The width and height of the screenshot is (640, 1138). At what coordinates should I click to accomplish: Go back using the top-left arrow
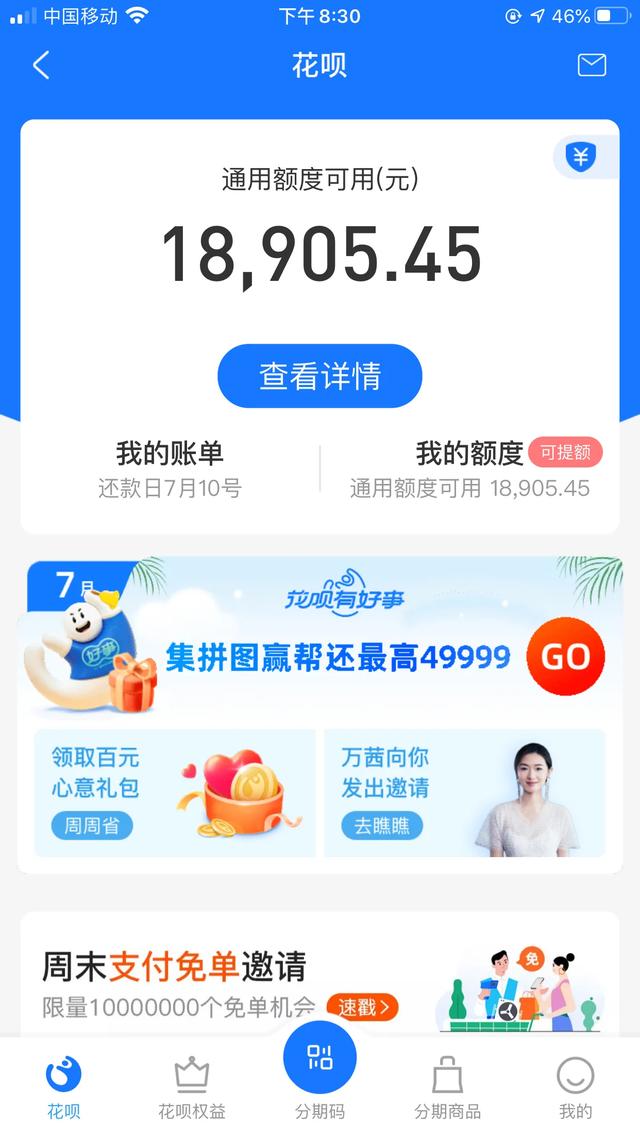click(41, 66)
